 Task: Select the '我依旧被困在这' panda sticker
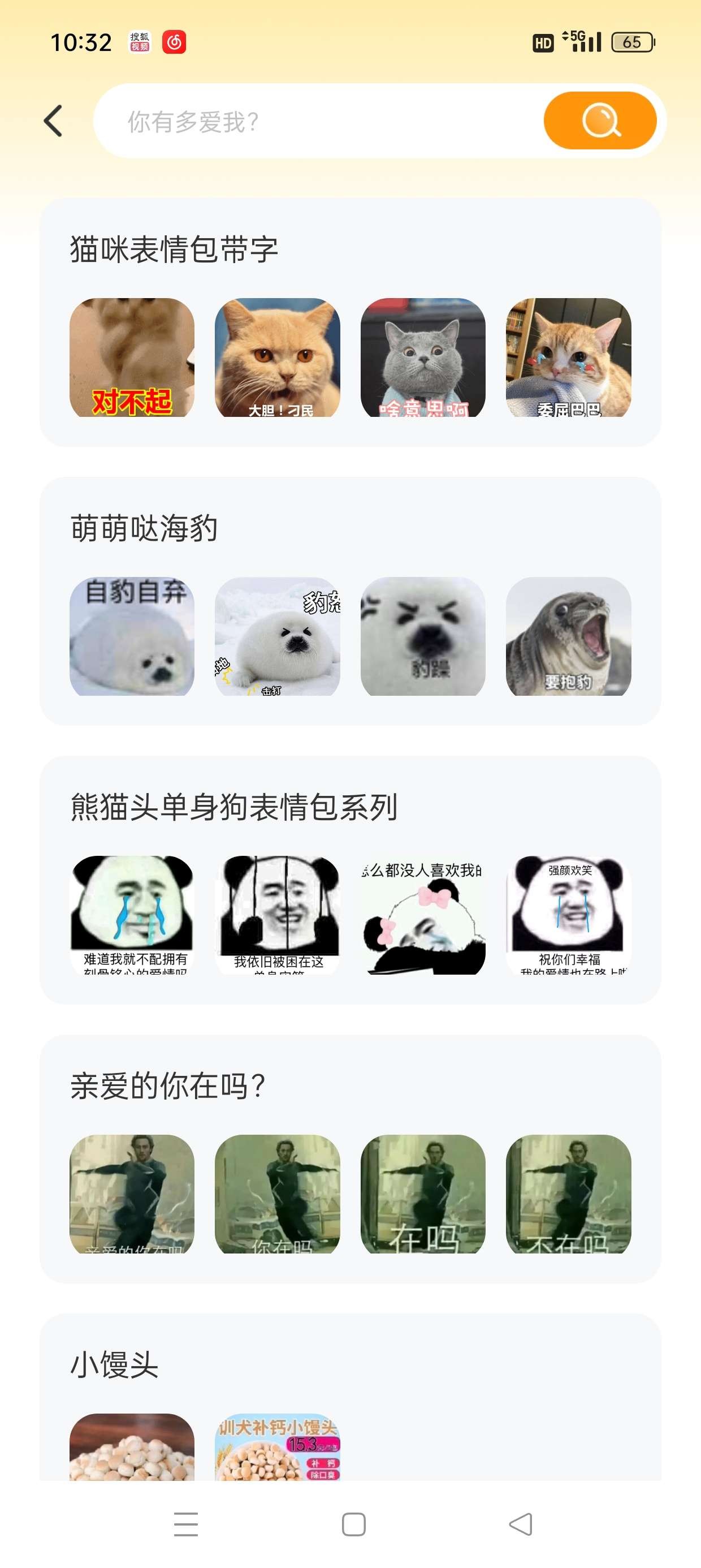(278, 915)
